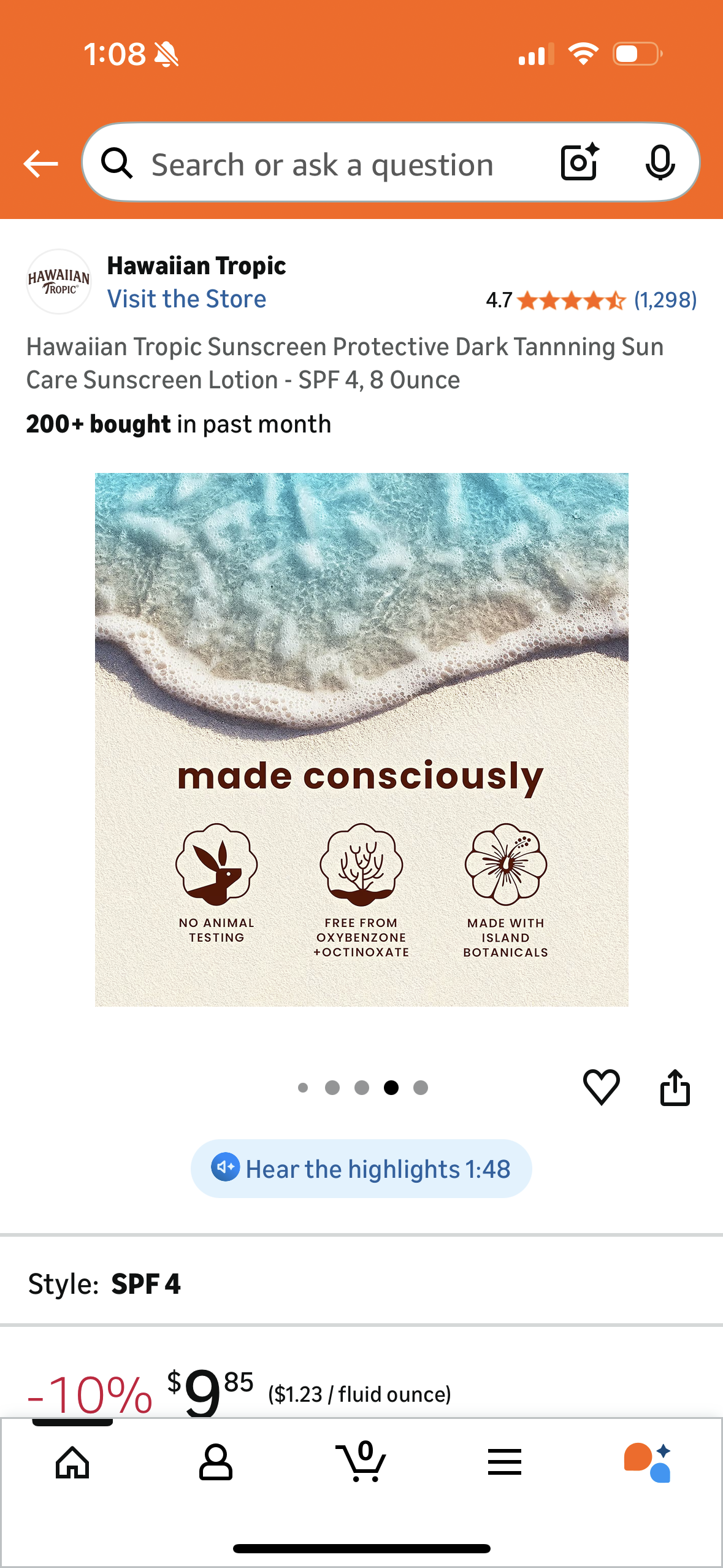Open the shopping cart
The height and width of the screenshot is (1568, 723).
pyautogui.click(x=361, y=1462)
